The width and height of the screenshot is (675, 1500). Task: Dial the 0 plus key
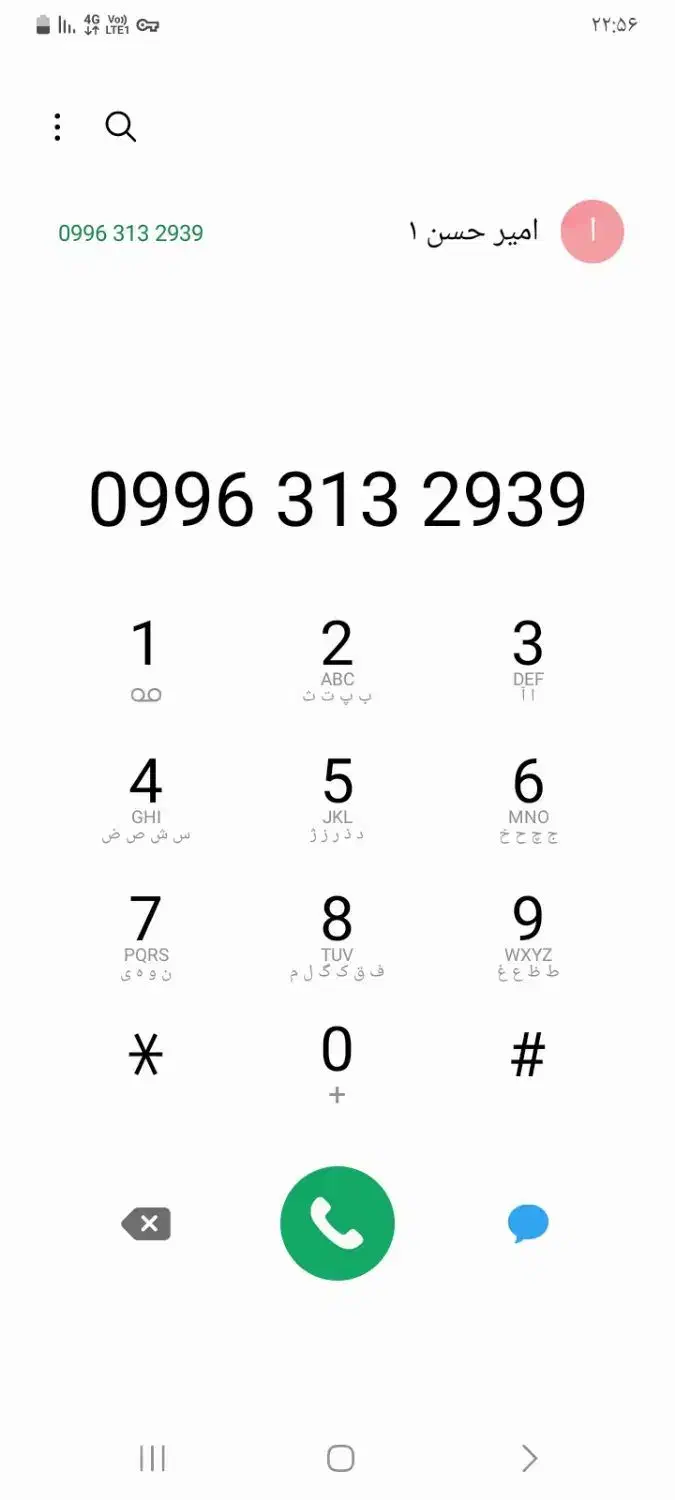[337, 1063]
